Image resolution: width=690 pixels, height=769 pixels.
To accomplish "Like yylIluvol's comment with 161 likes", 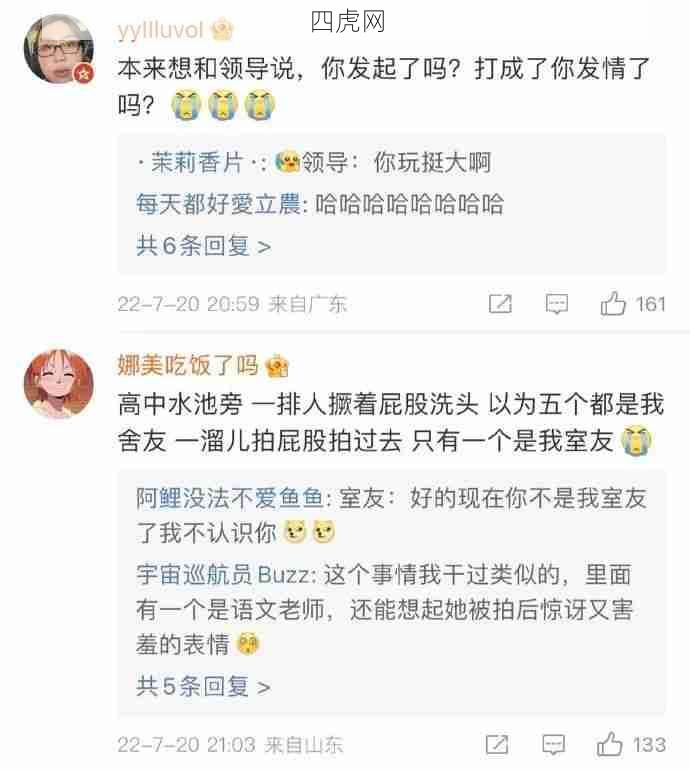I will [x=614, y=304].
